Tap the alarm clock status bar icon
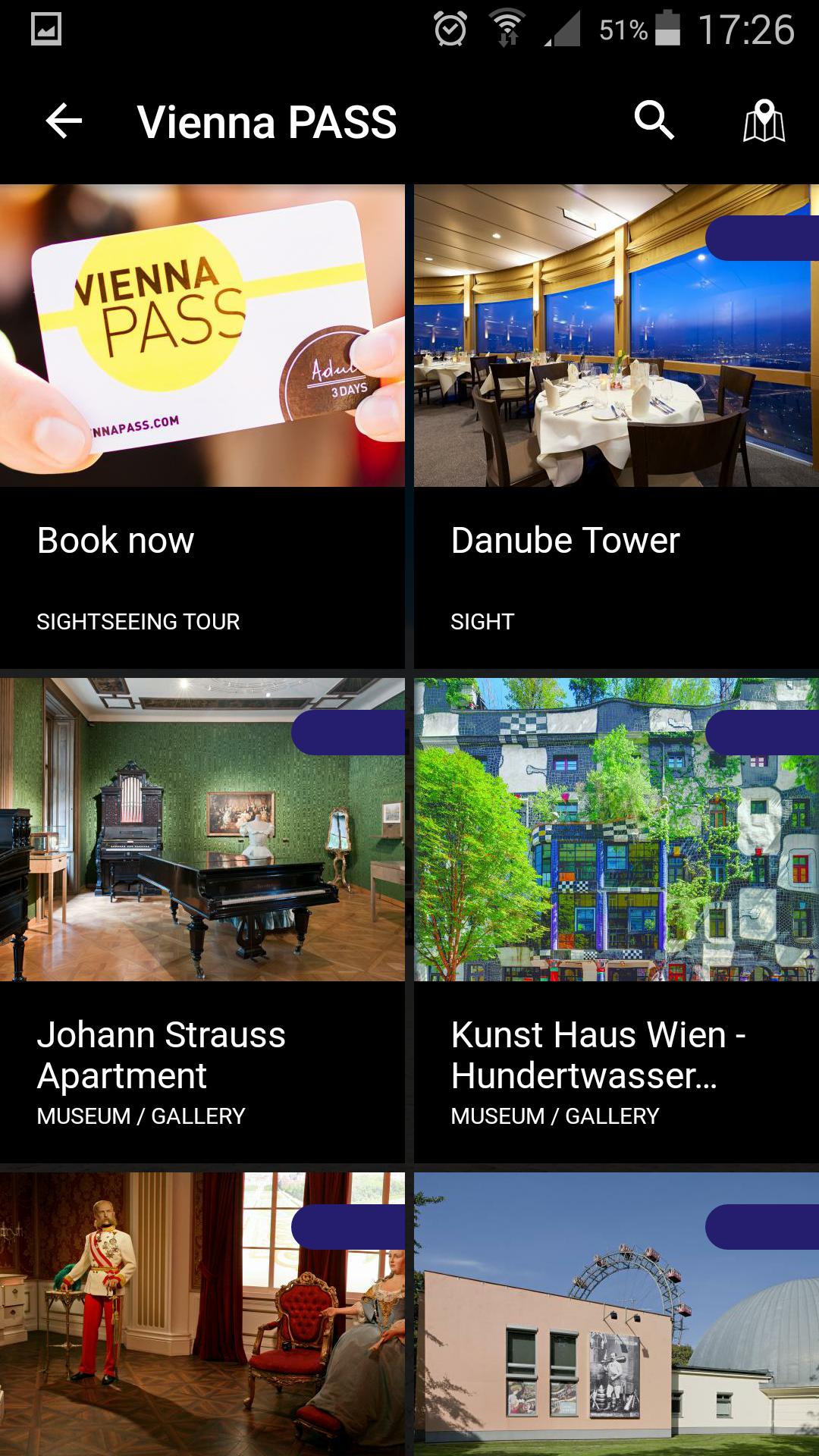 (451, 27)
